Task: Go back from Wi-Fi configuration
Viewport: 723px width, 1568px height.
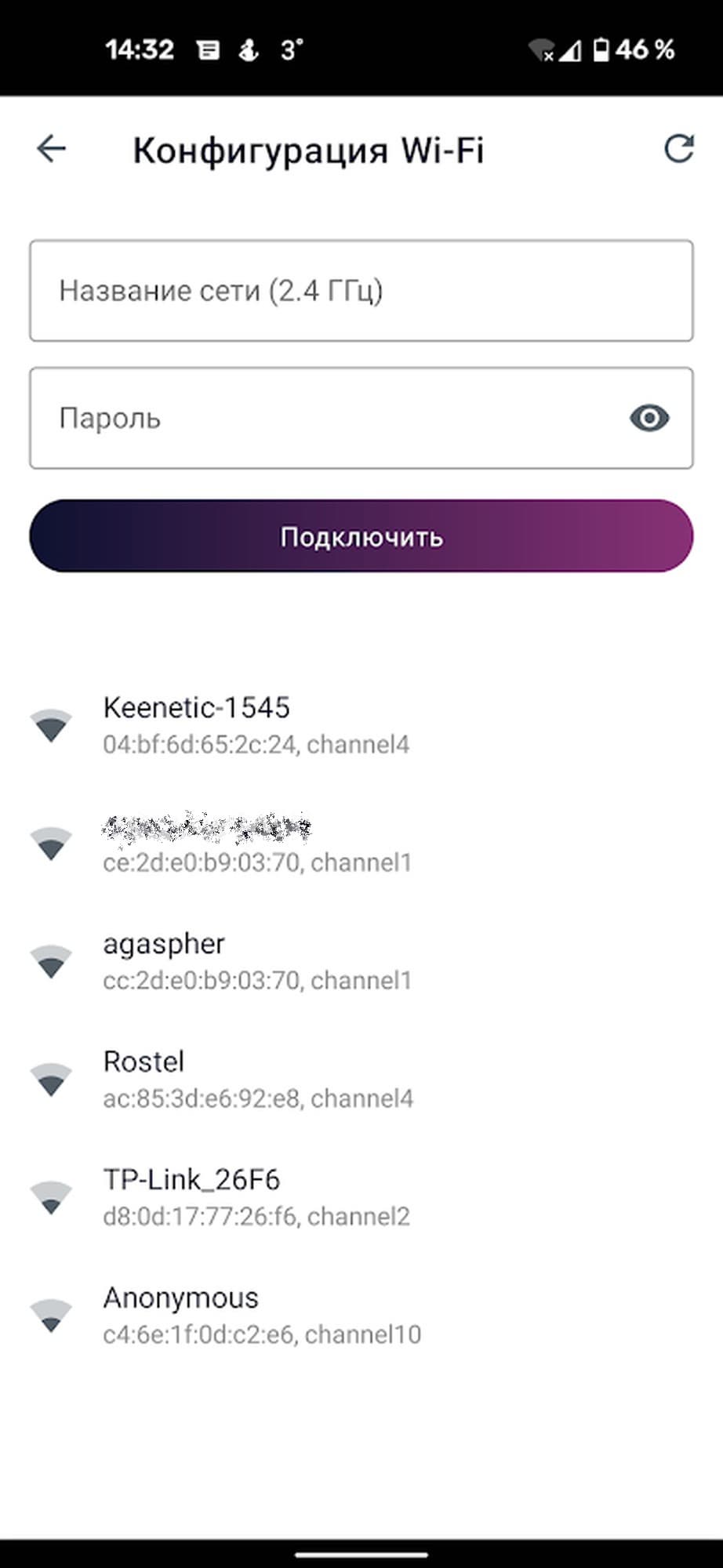Action: 52,148
